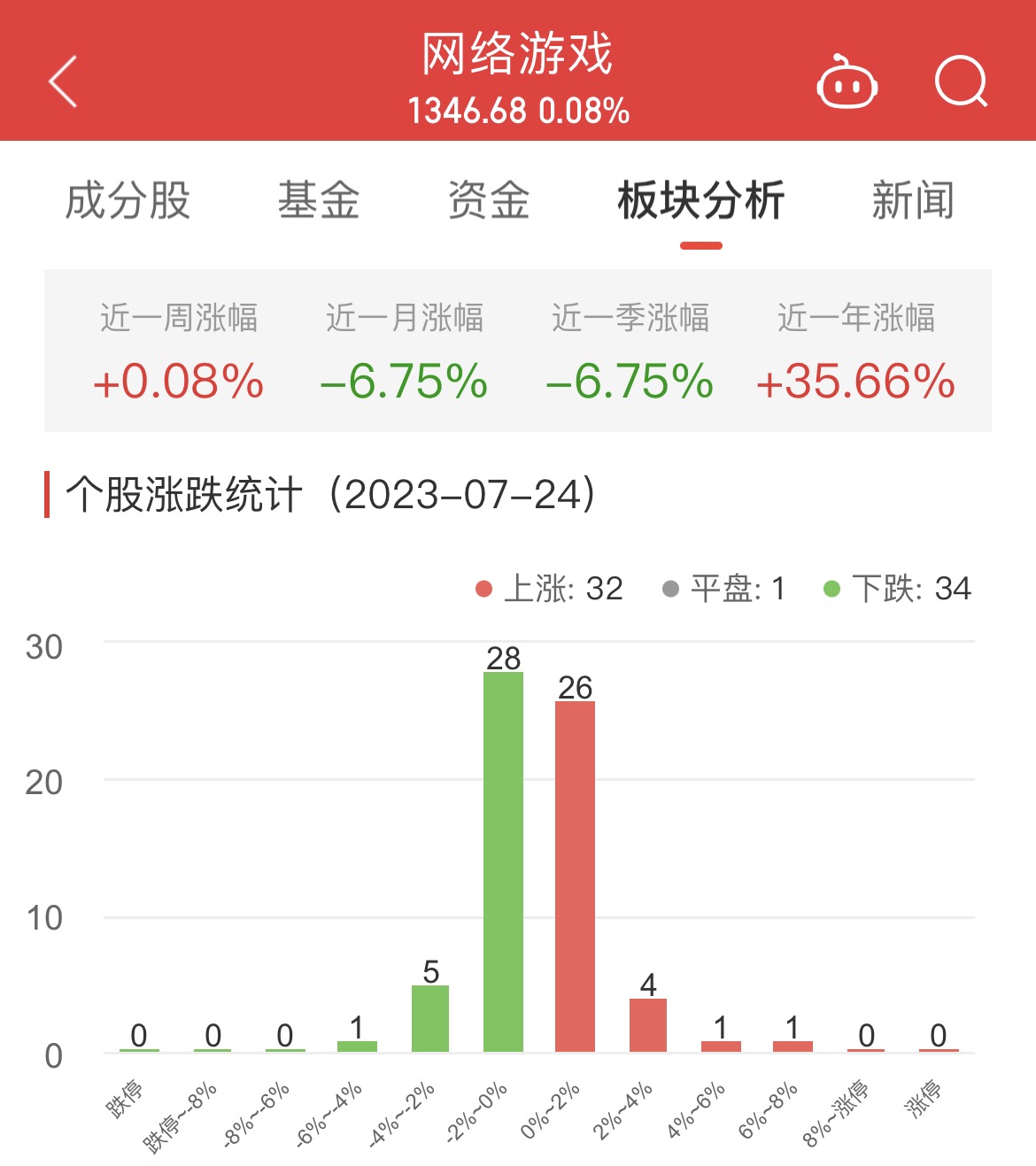
Task: Switch to the 基金 tab
Action: coord(319,200)
